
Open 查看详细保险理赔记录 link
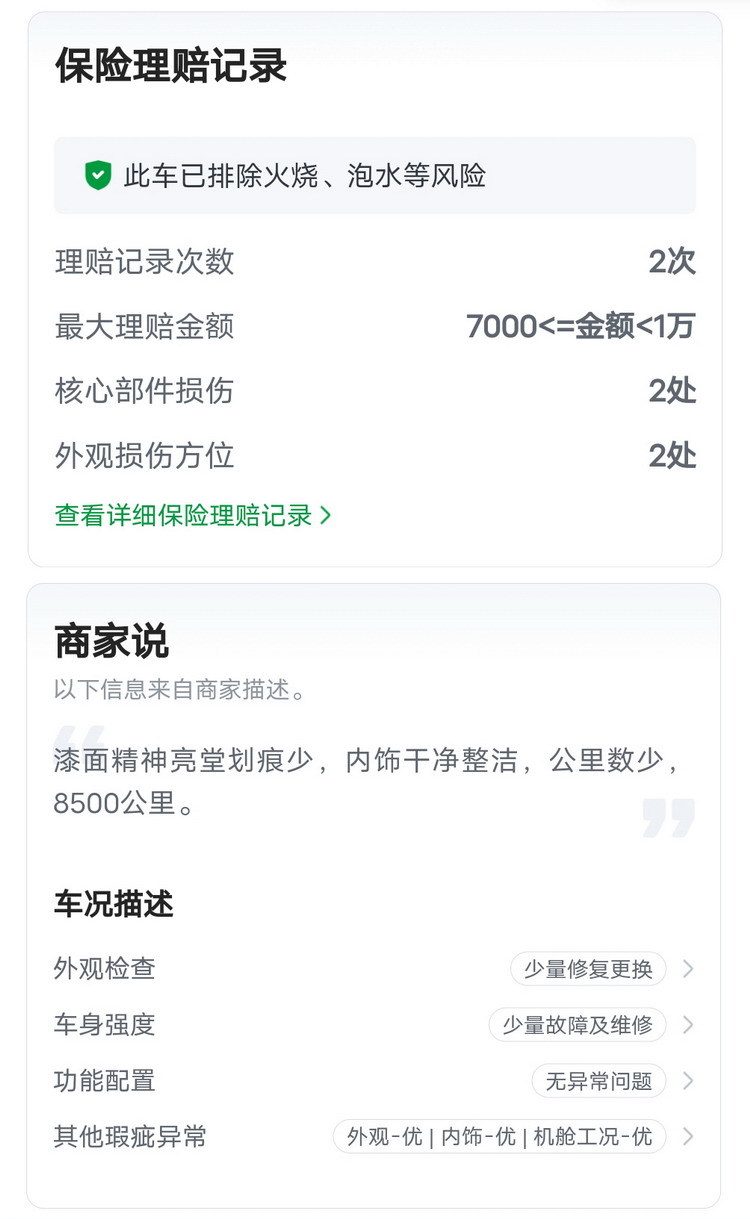tap(193, 516)
